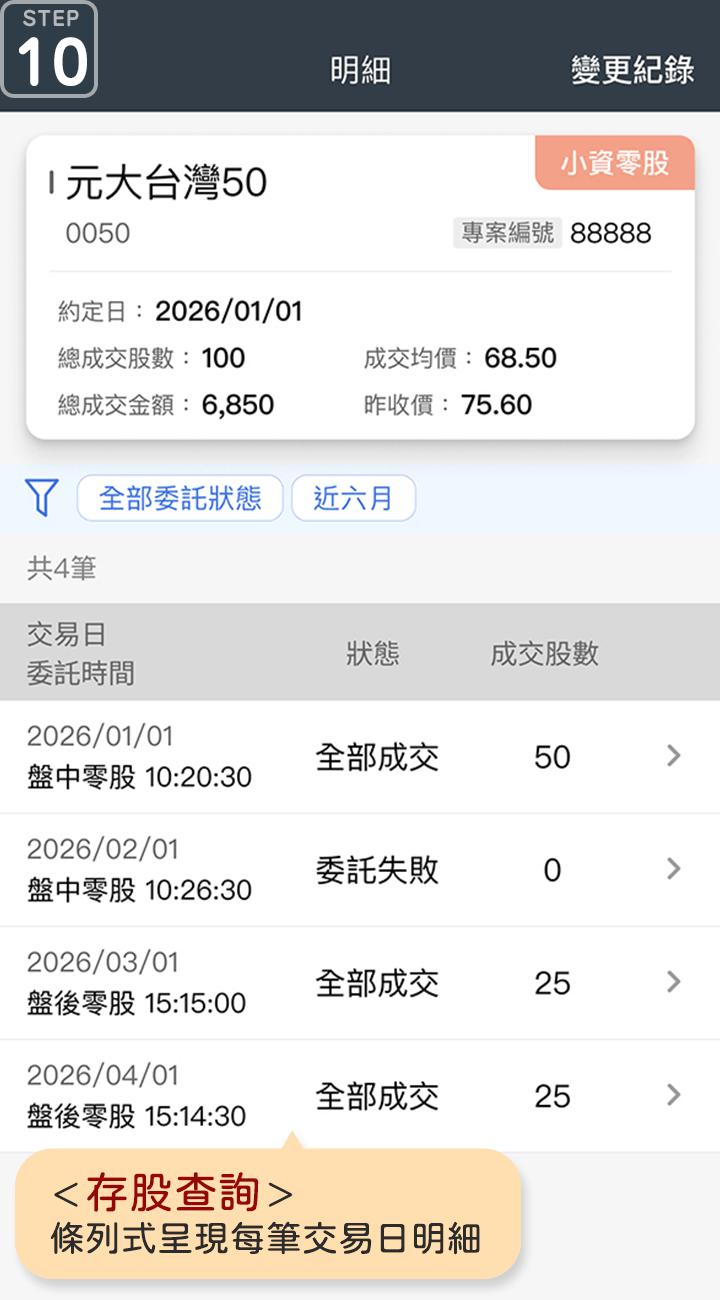This screenshot has height=1300, width=720.
Task: Tap the 全部委託狀態 filter chip
Action: click(180, 498)
